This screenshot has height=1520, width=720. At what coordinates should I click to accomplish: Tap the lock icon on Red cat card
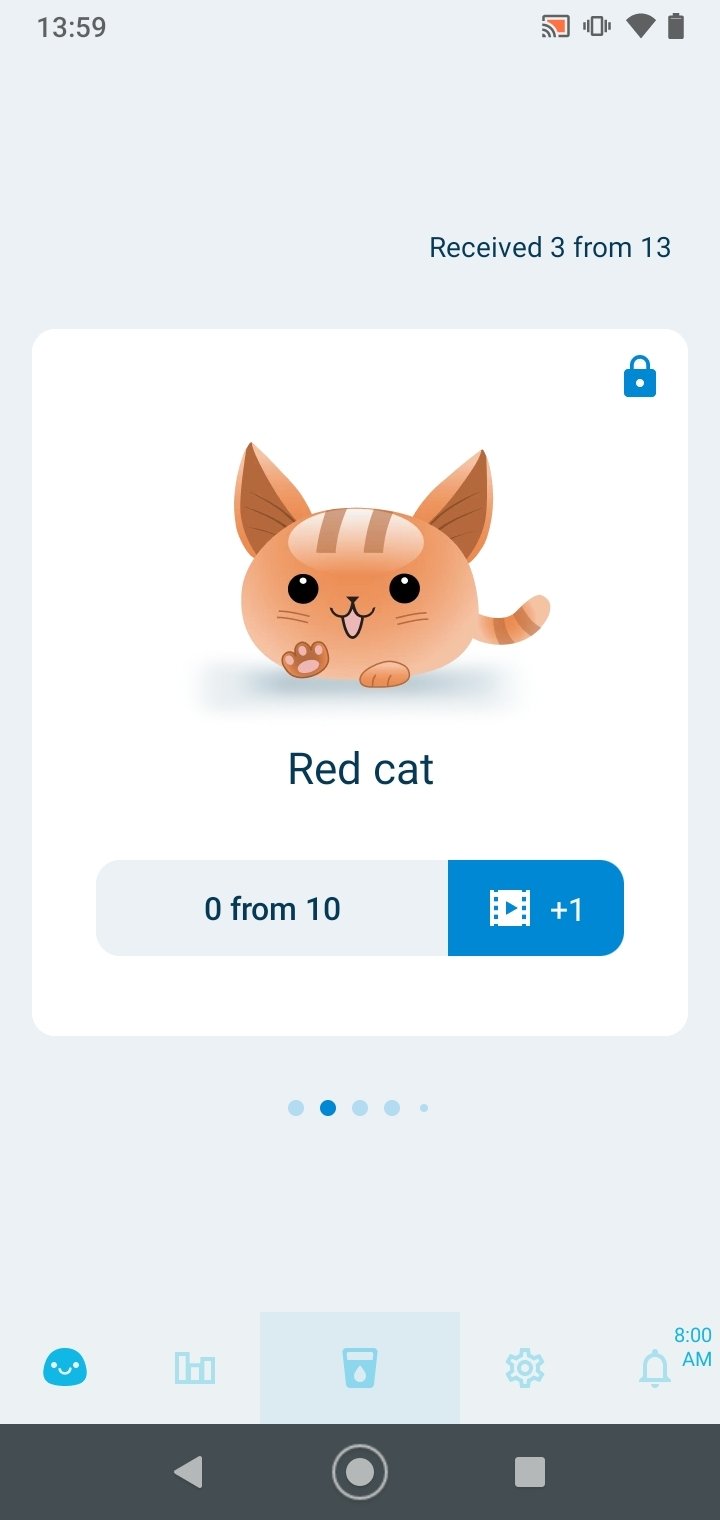pos(640,377)
